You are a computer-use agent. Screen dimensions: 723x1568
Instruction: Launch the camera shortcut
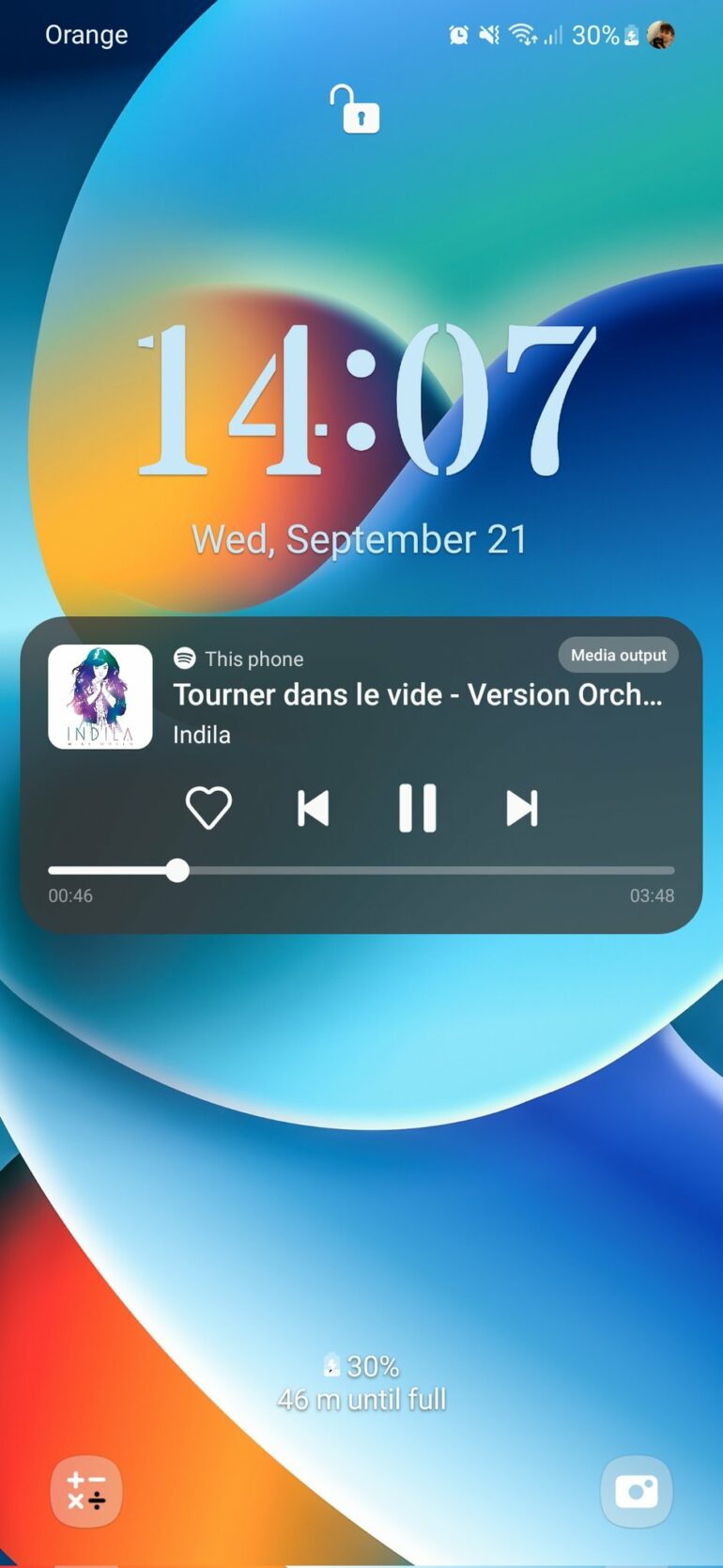click(637, 1491)
